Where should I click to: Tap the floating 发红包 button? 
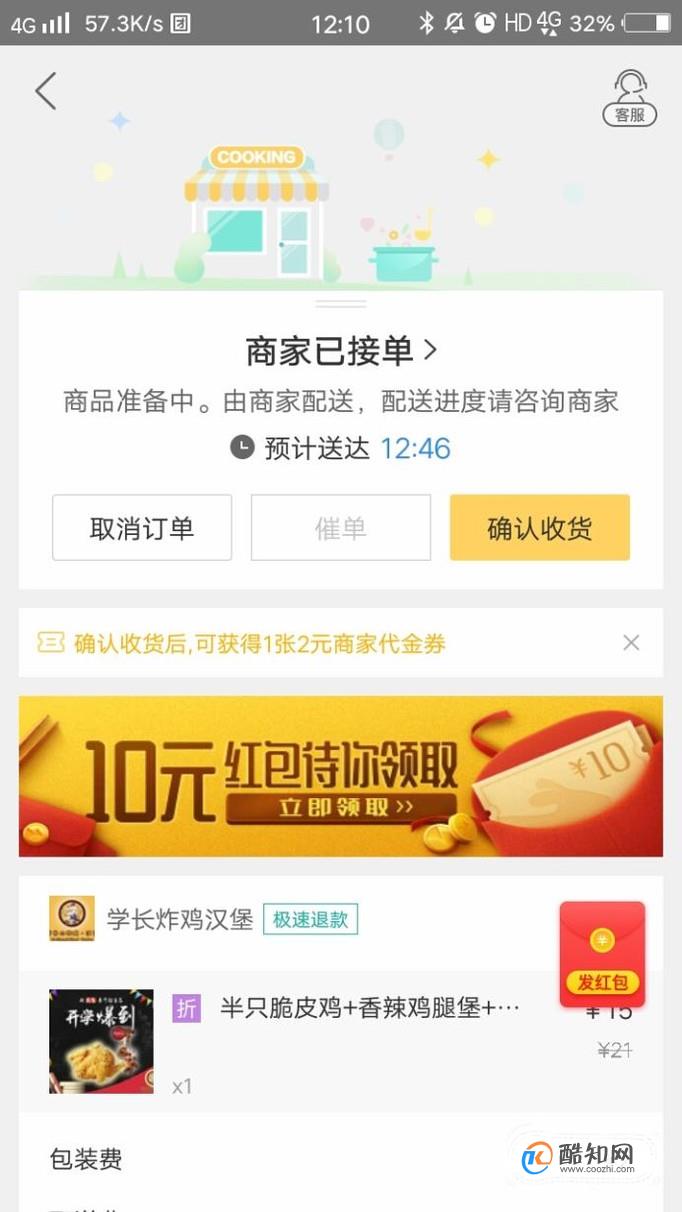tap(602, 954)
